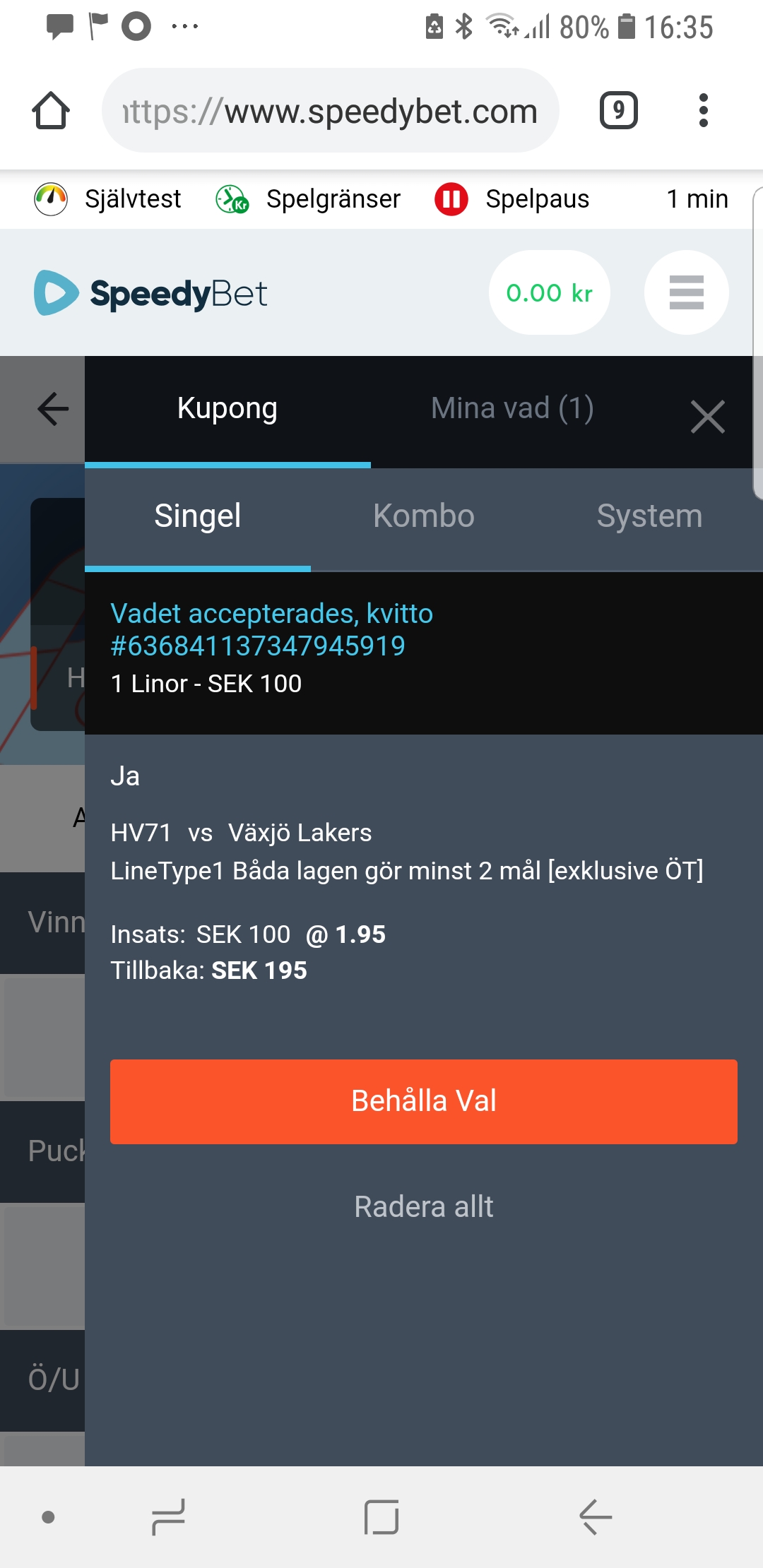Screen dimensions: 763x1568
Task: Tap the system back button
Action: [x=596, y=1516]
